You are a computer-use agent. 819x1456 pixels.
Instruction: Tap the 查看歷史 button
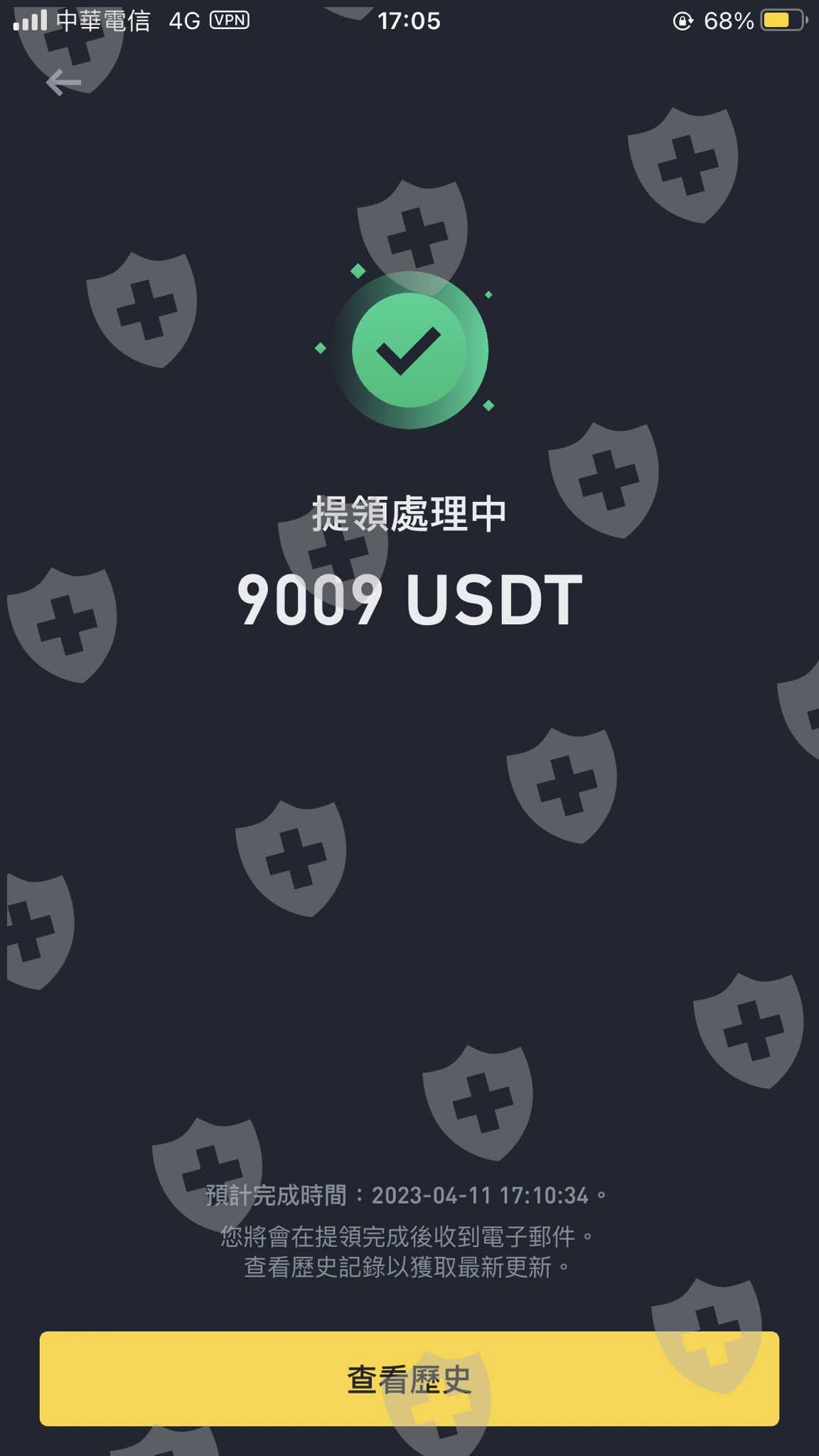(x=409, y=1379)
